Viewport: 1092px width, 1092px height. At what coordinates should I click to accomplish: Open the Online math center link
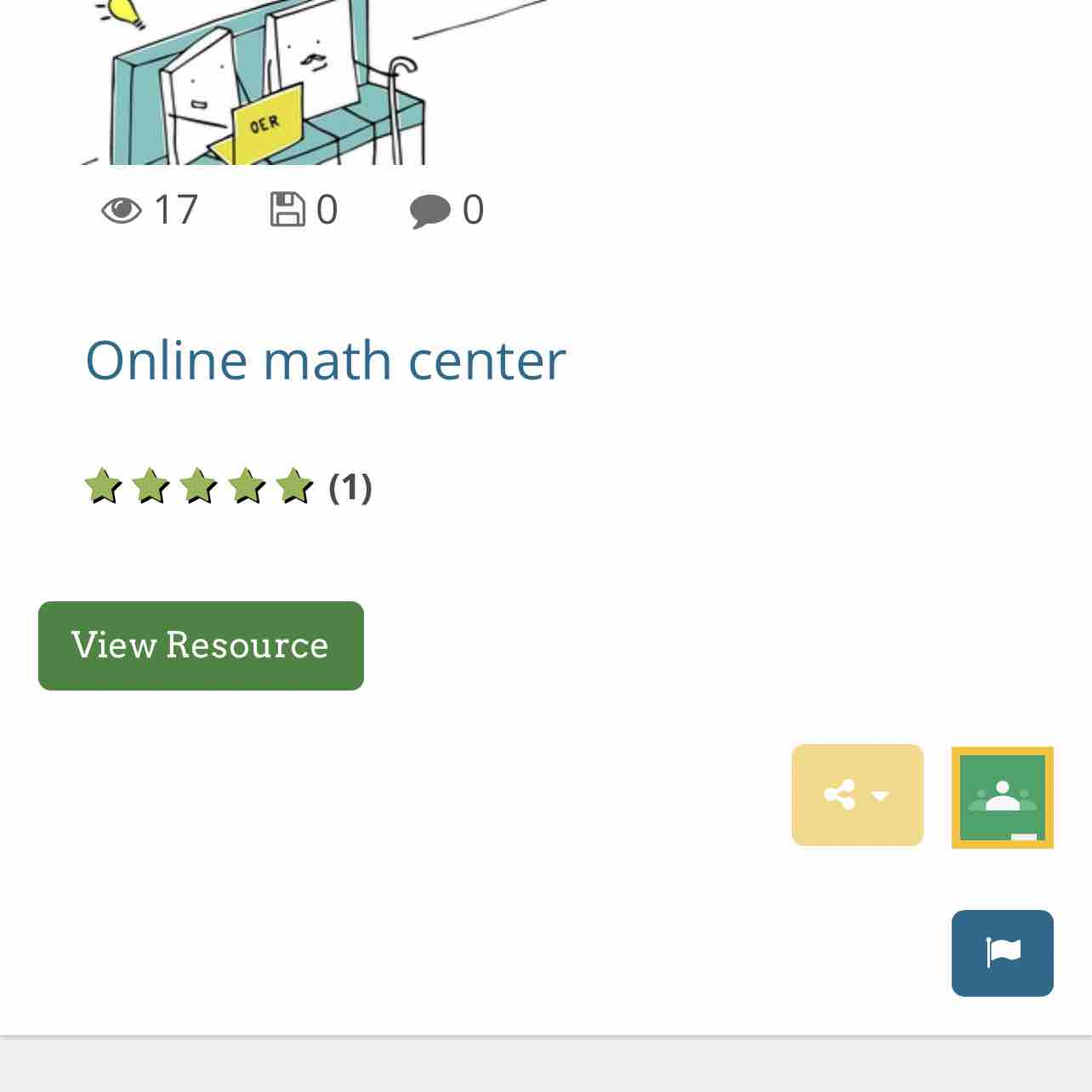click(x=325, y=360)
